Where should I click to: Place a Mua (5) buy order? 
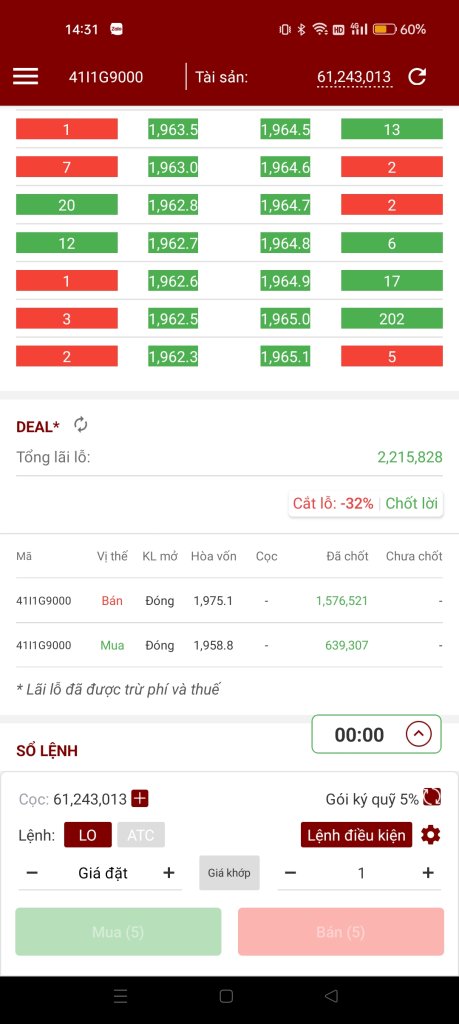(x=118, y=932)
